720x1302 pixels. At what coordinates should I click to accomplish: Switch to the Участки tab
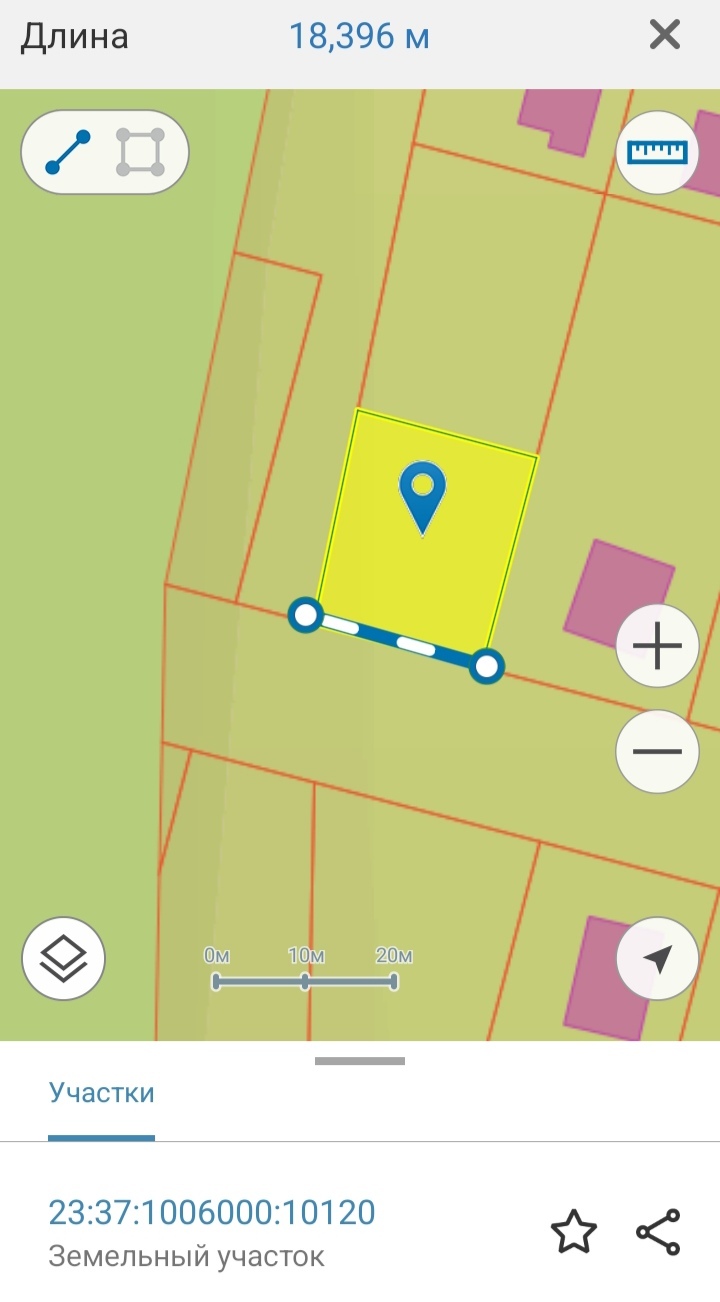pyautogui.click(x=101, y=1092)
